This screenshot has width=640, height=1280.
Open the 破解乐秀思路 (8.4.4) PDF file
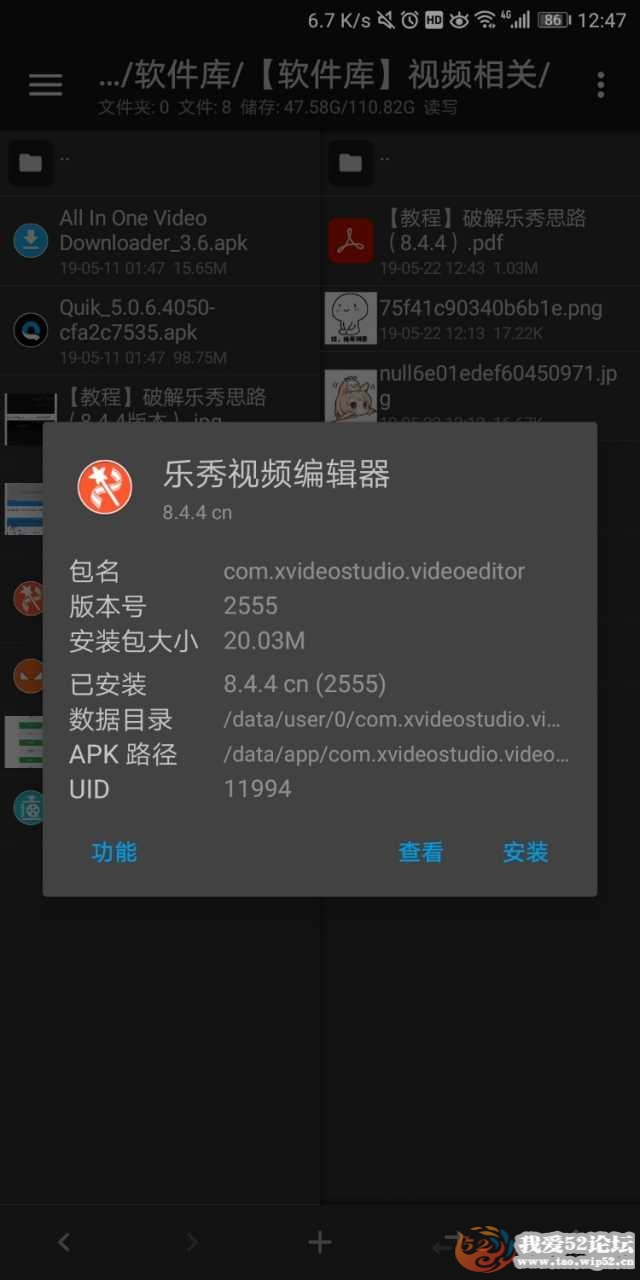click(480, 241)
